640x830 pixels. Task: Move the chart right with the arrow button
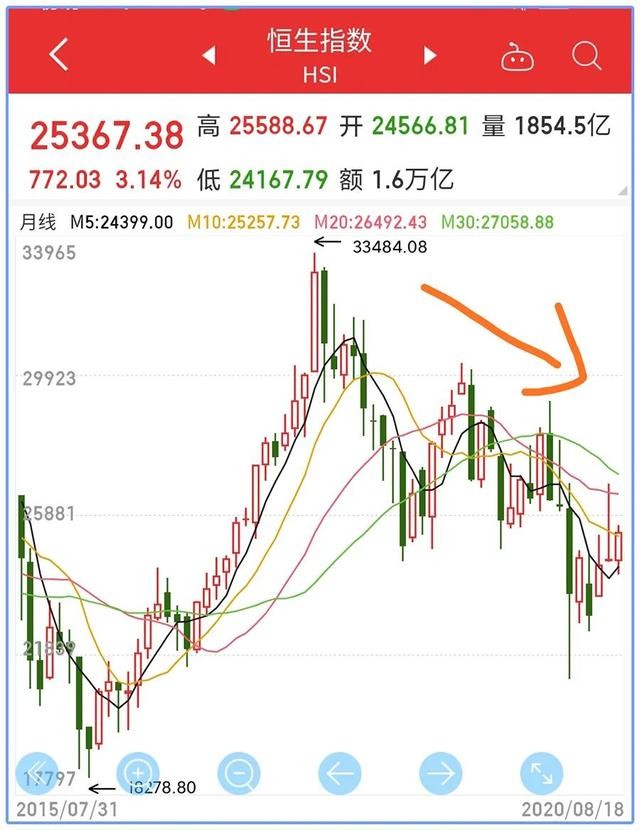(x=440, y=773)
